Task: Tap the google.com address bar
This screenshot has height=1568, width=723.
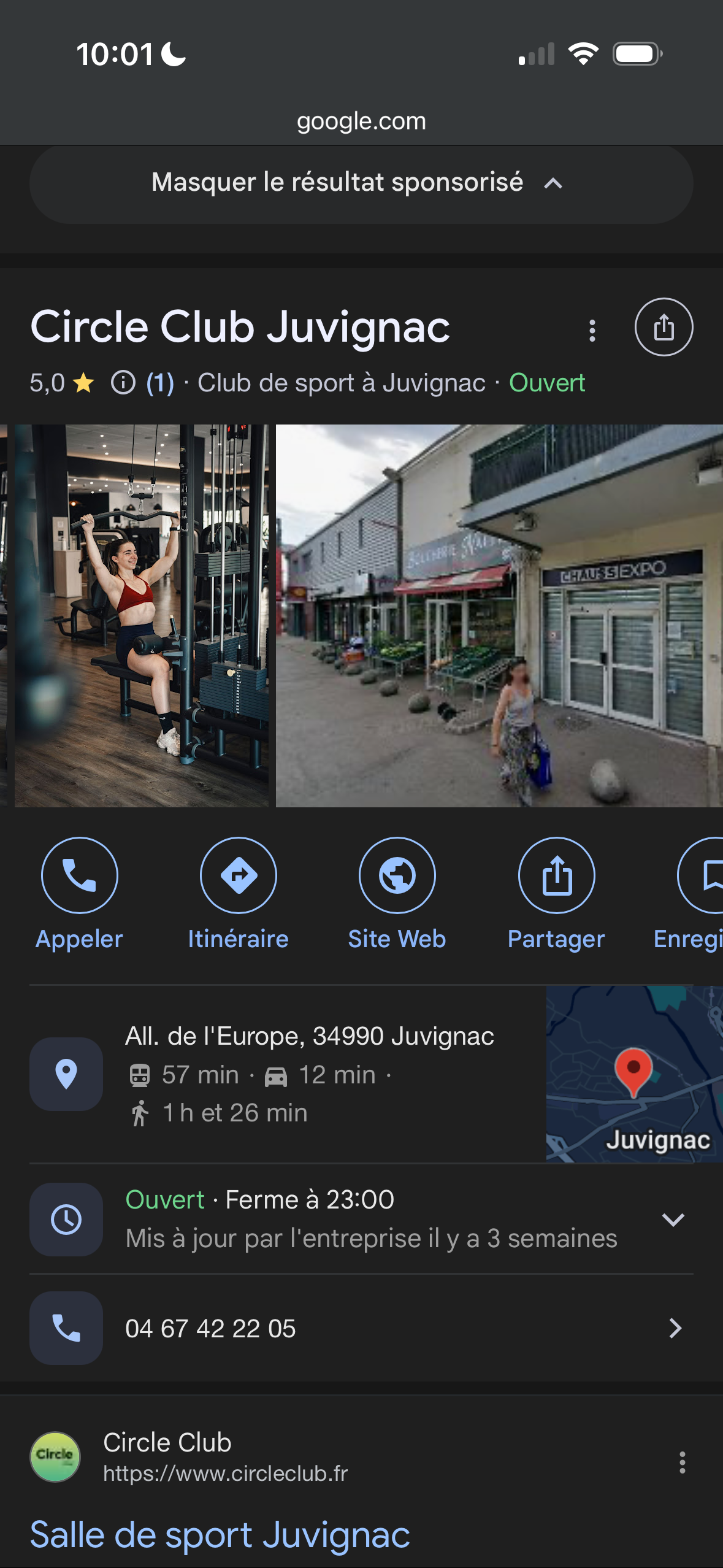Action: click(361, 121)
